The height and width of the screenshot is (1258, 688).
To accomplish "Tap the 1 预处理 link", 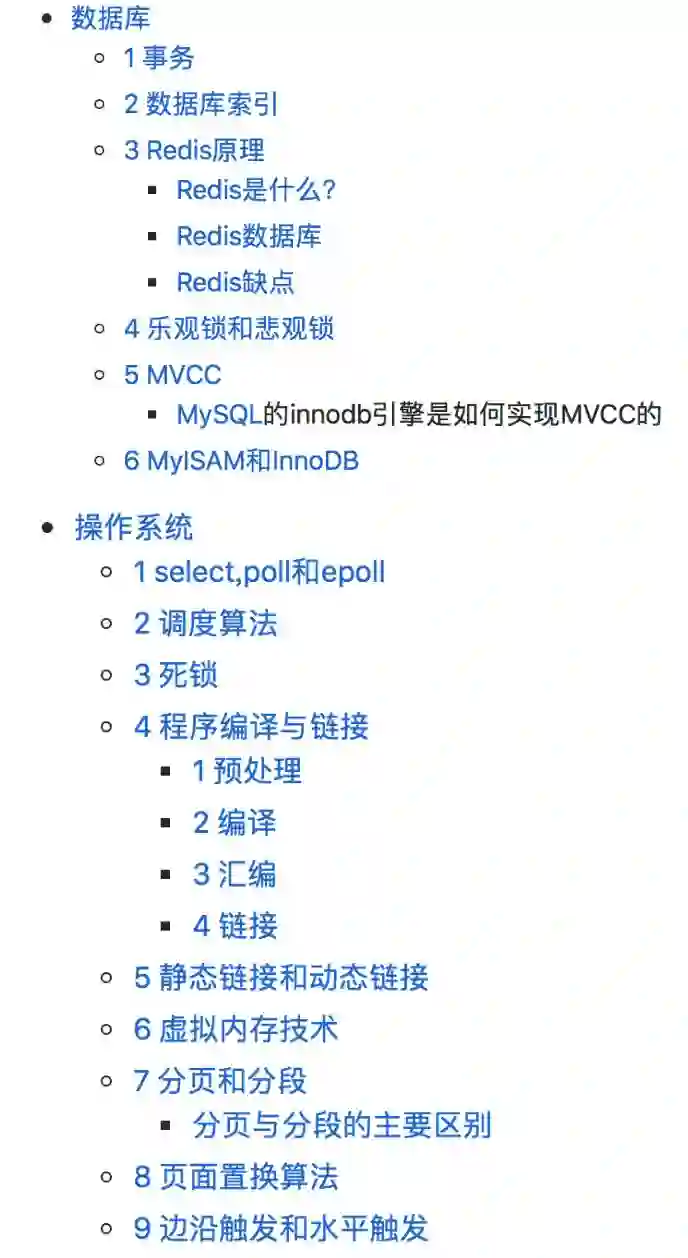I will [247, 771].
